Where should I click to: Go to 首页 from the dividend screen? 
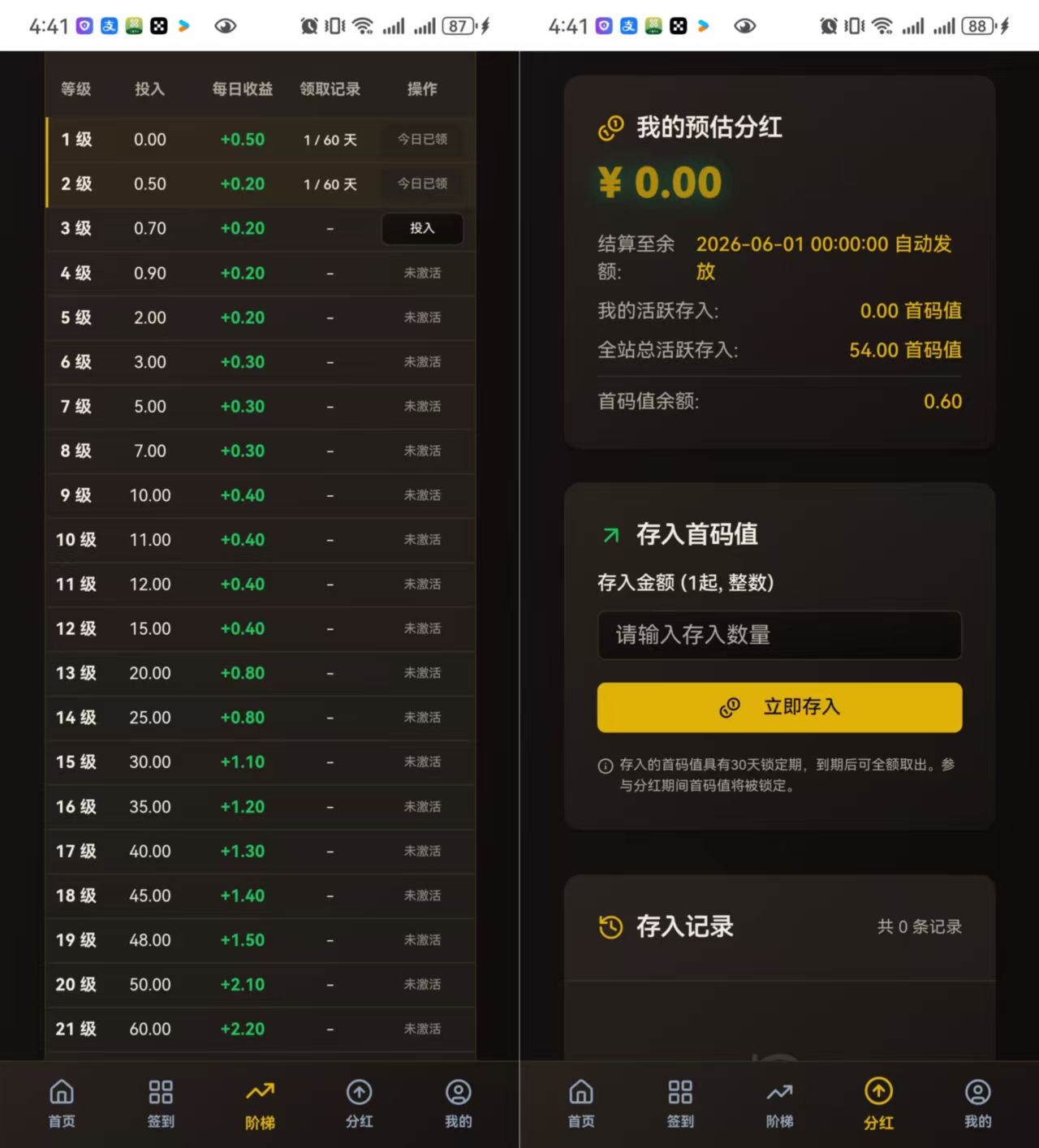tap(581, 1103)
